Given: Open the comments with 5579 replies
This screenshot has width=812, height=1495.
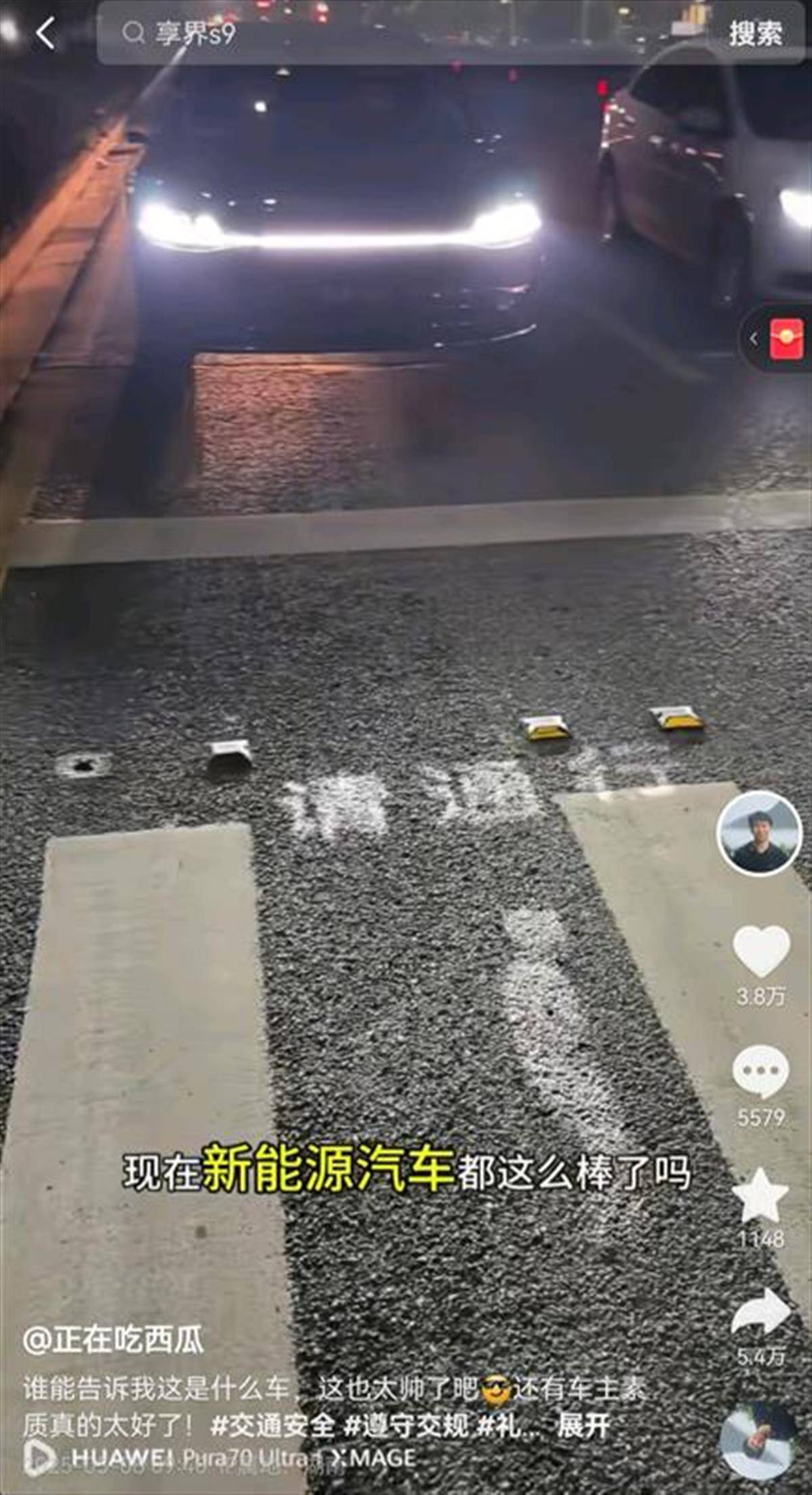Looking at the screenshot, I should pos(761,1073).
